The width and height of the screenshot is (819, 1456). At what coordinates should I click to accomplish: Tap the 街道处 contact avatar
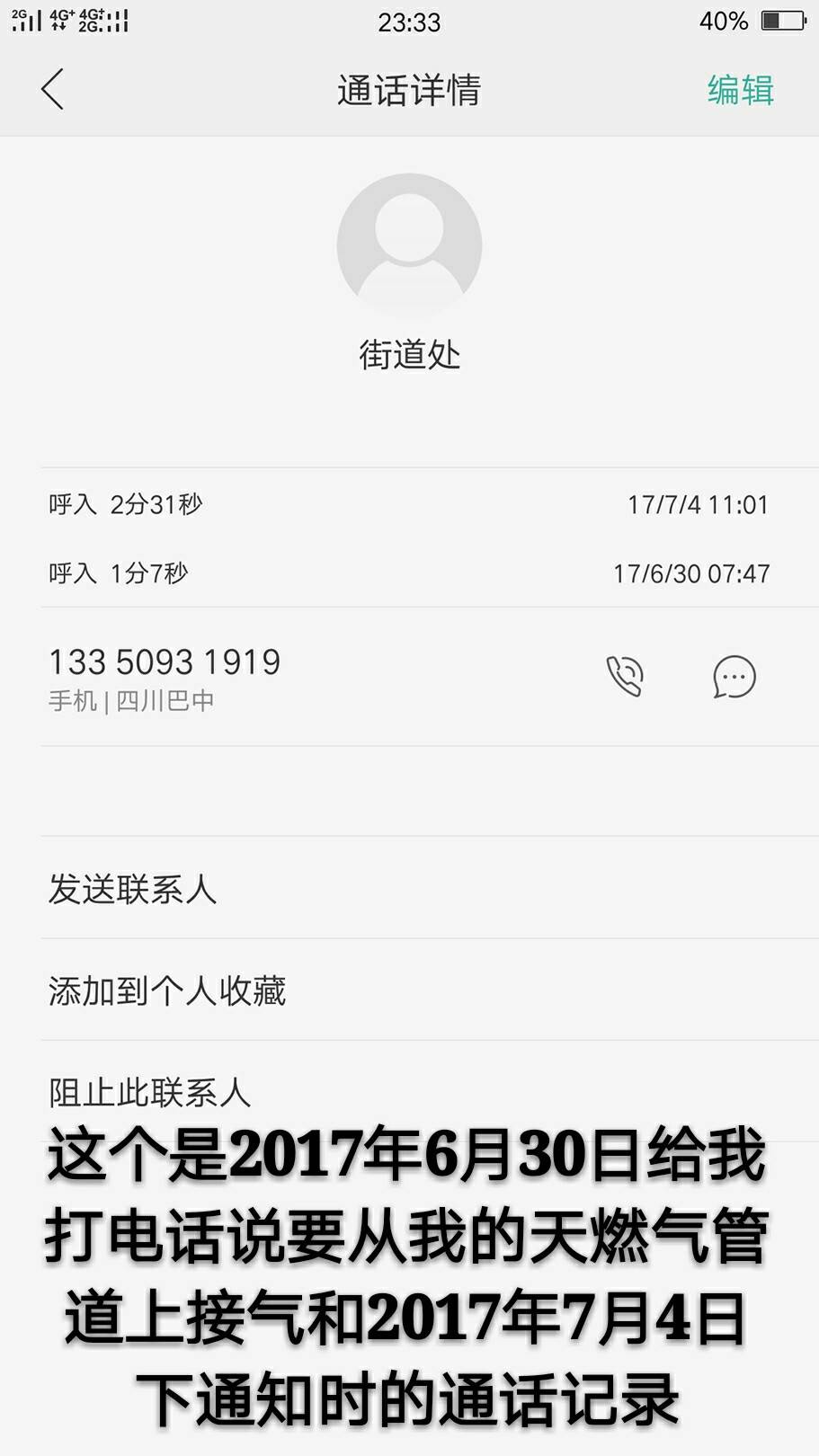[409, 245]
